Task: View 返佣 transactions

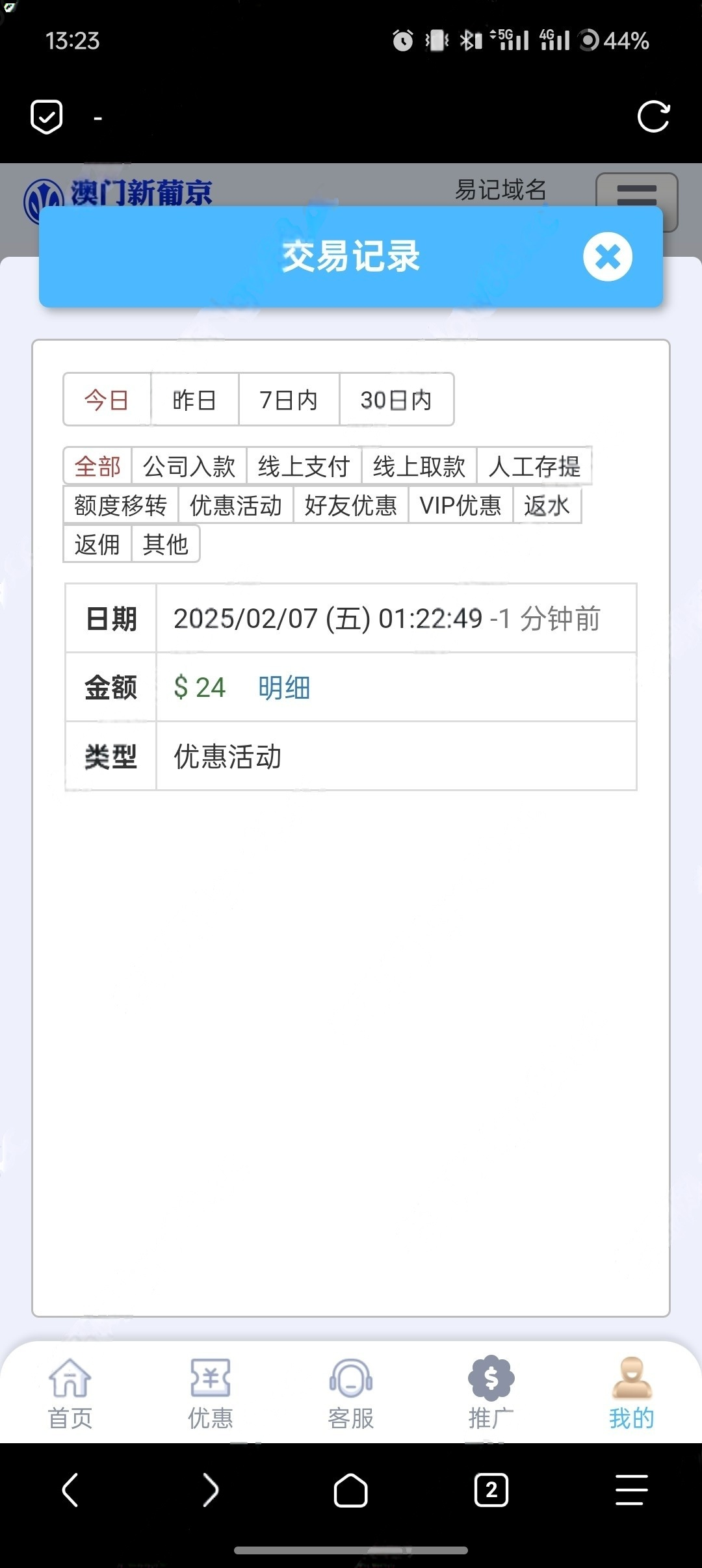Action: coord(97,544)
